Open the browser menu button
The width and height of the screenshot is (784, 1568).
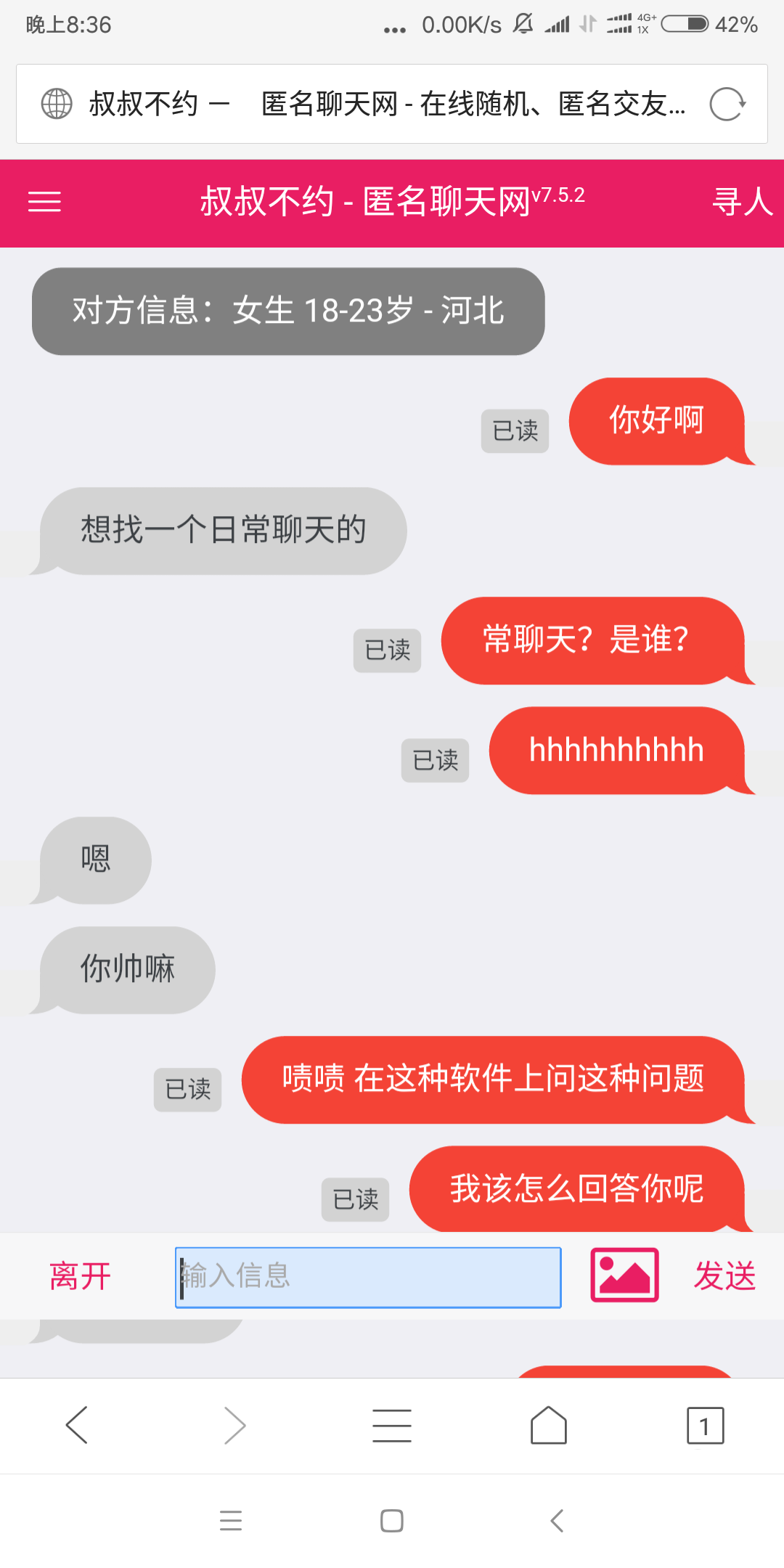point(392,1425)
